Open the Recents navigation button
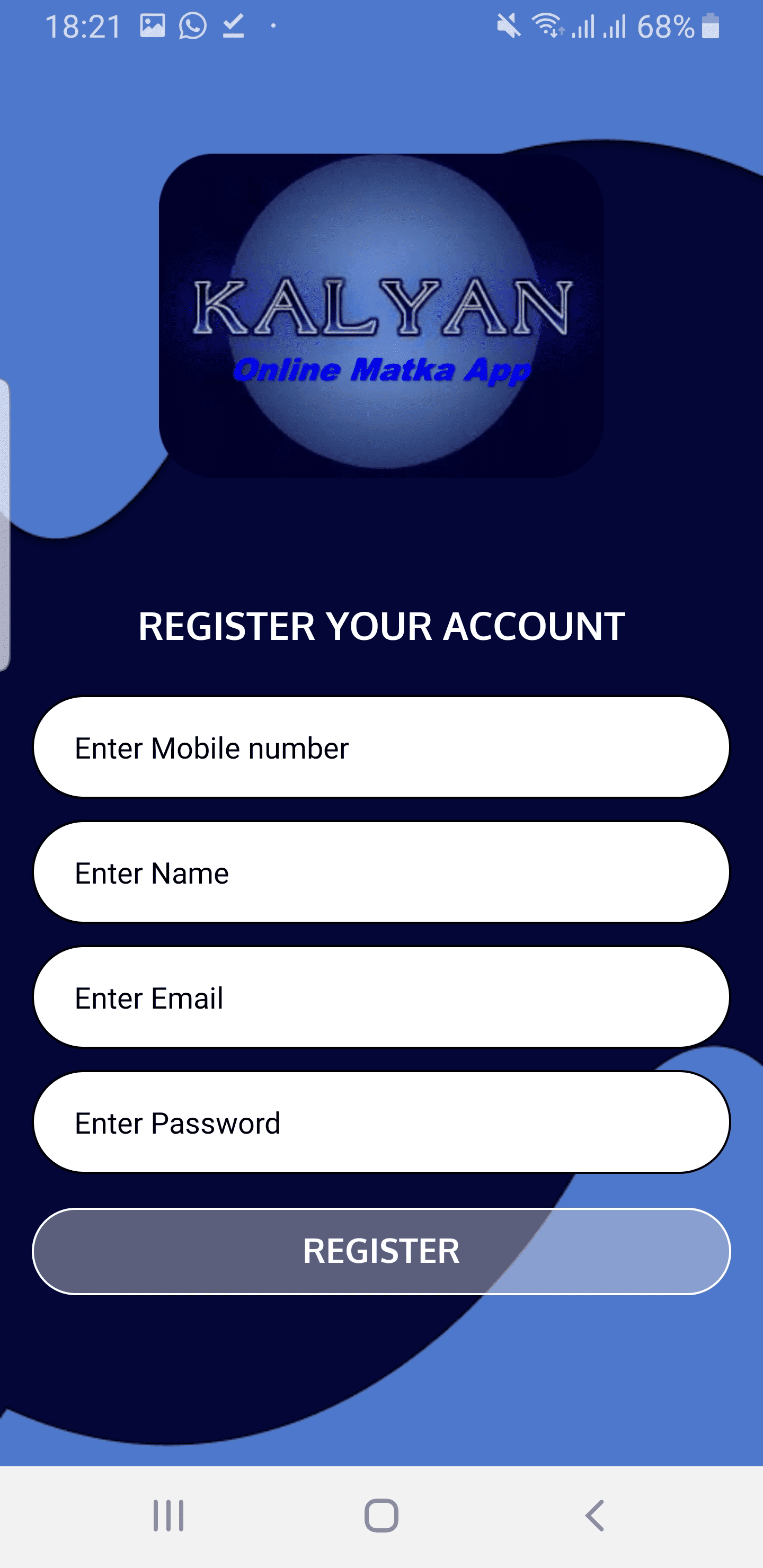Screen dimensions: 763x1568 pos(167,1516)
